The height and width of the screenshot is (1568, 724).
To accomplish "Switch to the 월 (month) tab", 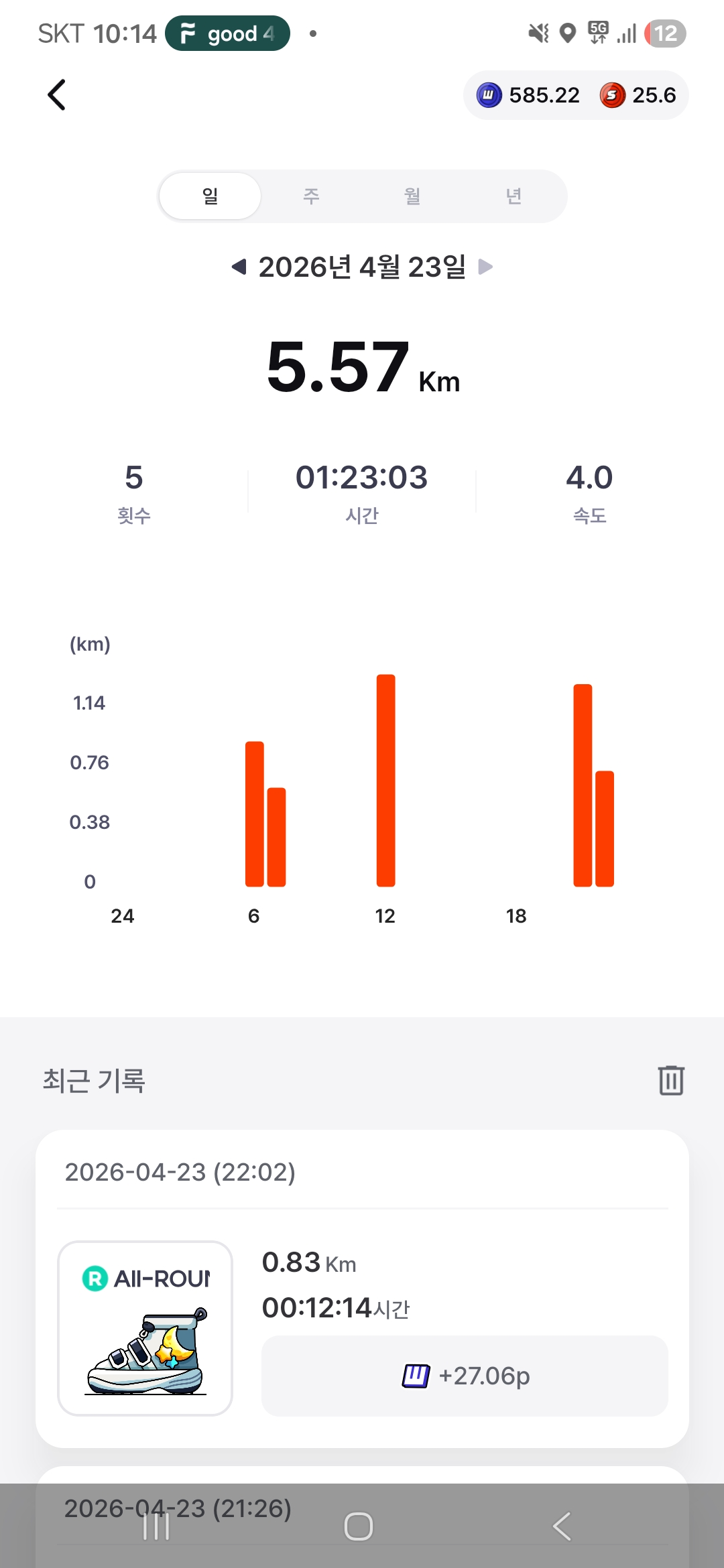I will (412, 196).
